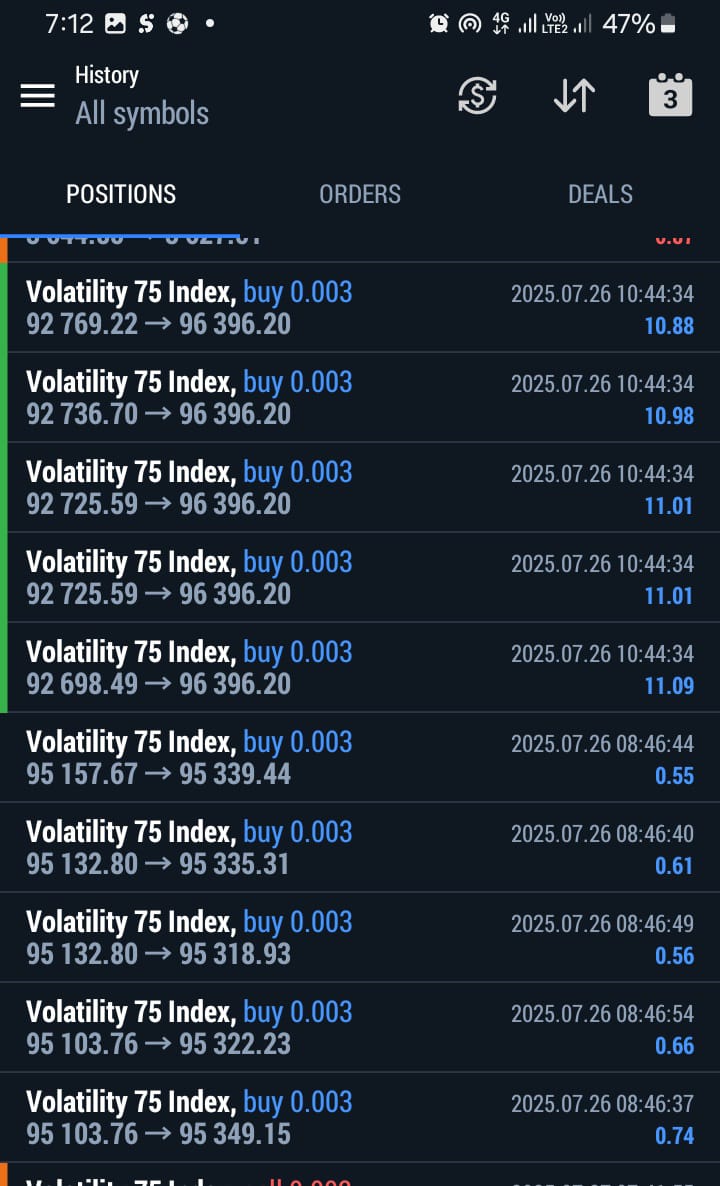Image resolution: width=720 pixels, height=1186 pixels.
Task: Expand the position opened at 92 736.70
Action: click(360, 398)
